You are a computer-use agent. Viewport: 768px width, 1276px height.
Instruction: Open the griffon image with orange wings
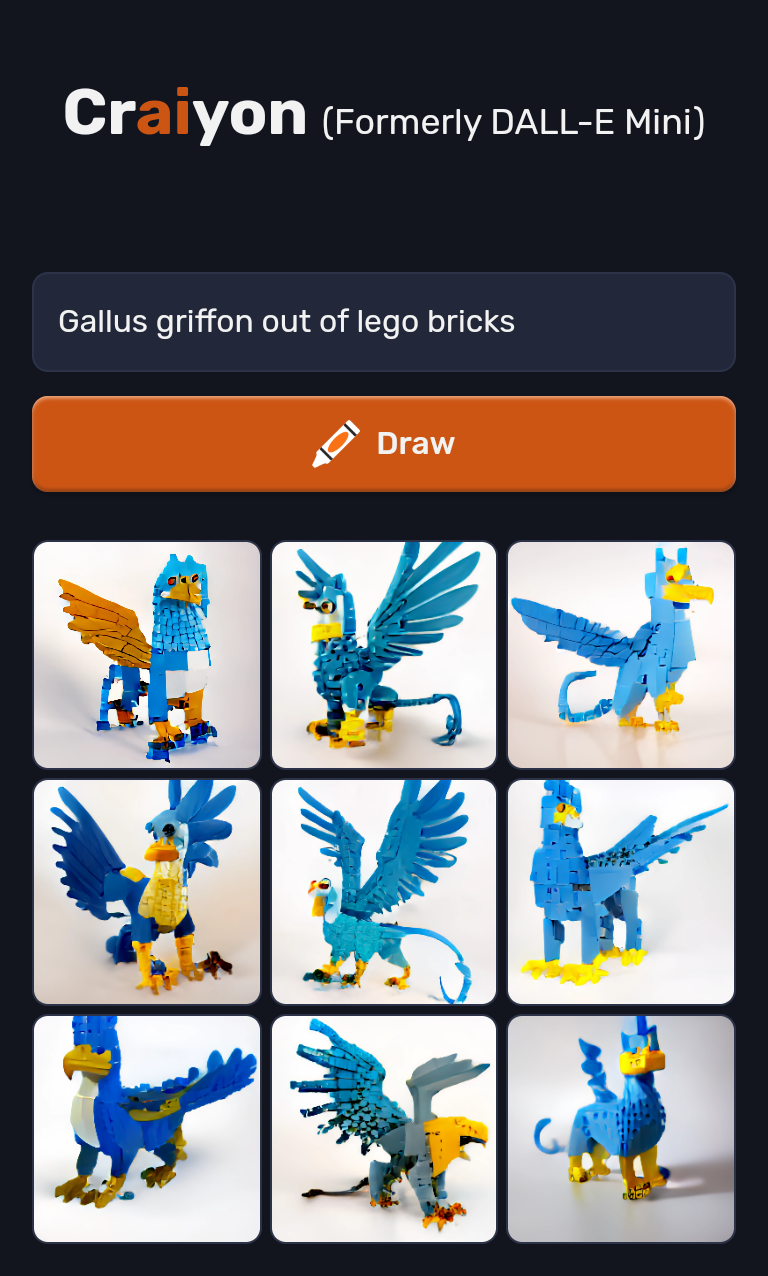coord(147,655)
